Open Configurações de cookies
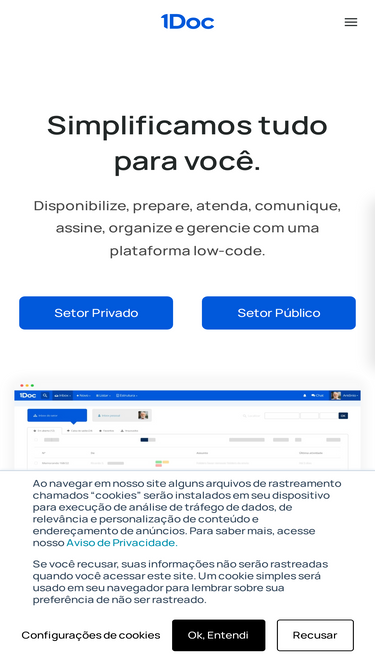This screenshot has width=375, height=667. click(x=91, y=636)
